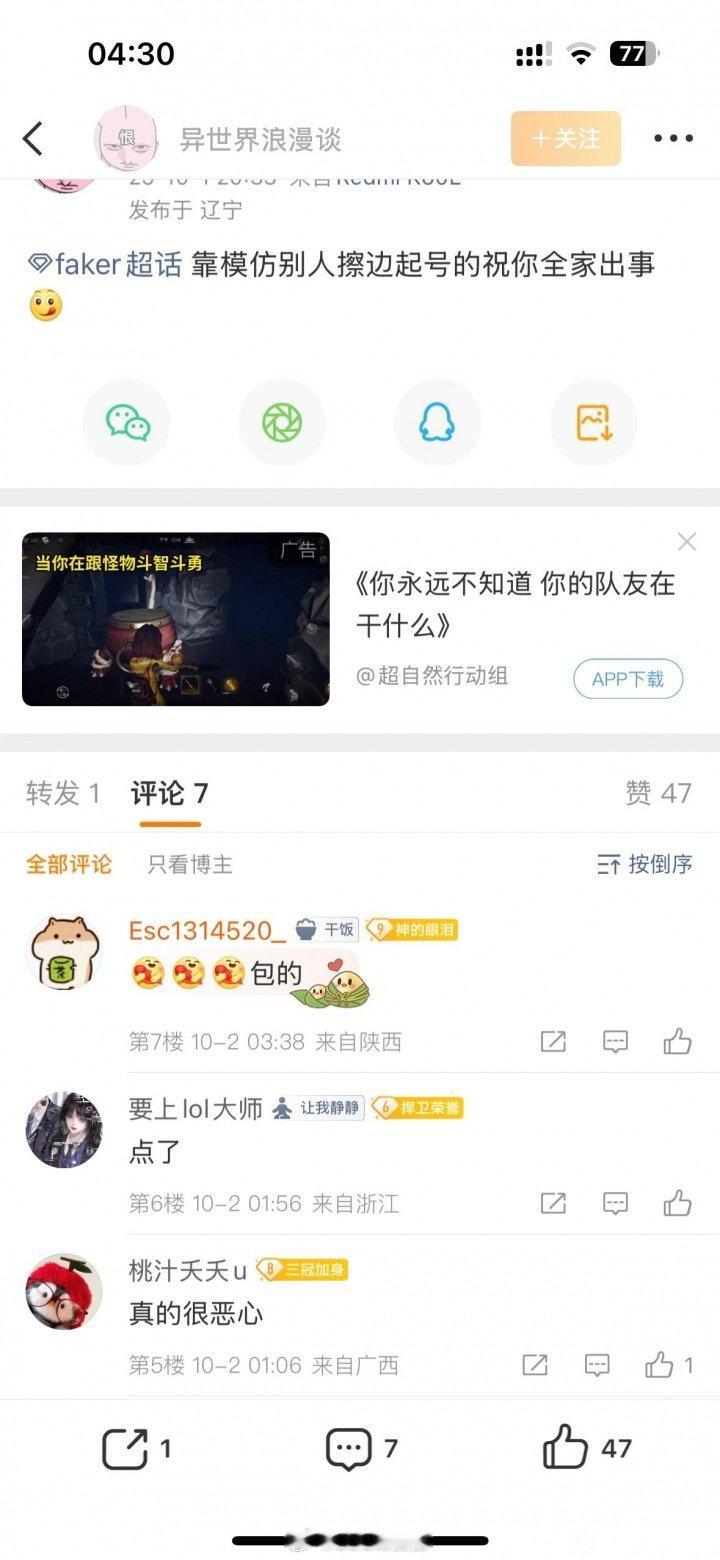
Task: Repost 桃汁夭夭u's comment
Action: (535, 1365)
